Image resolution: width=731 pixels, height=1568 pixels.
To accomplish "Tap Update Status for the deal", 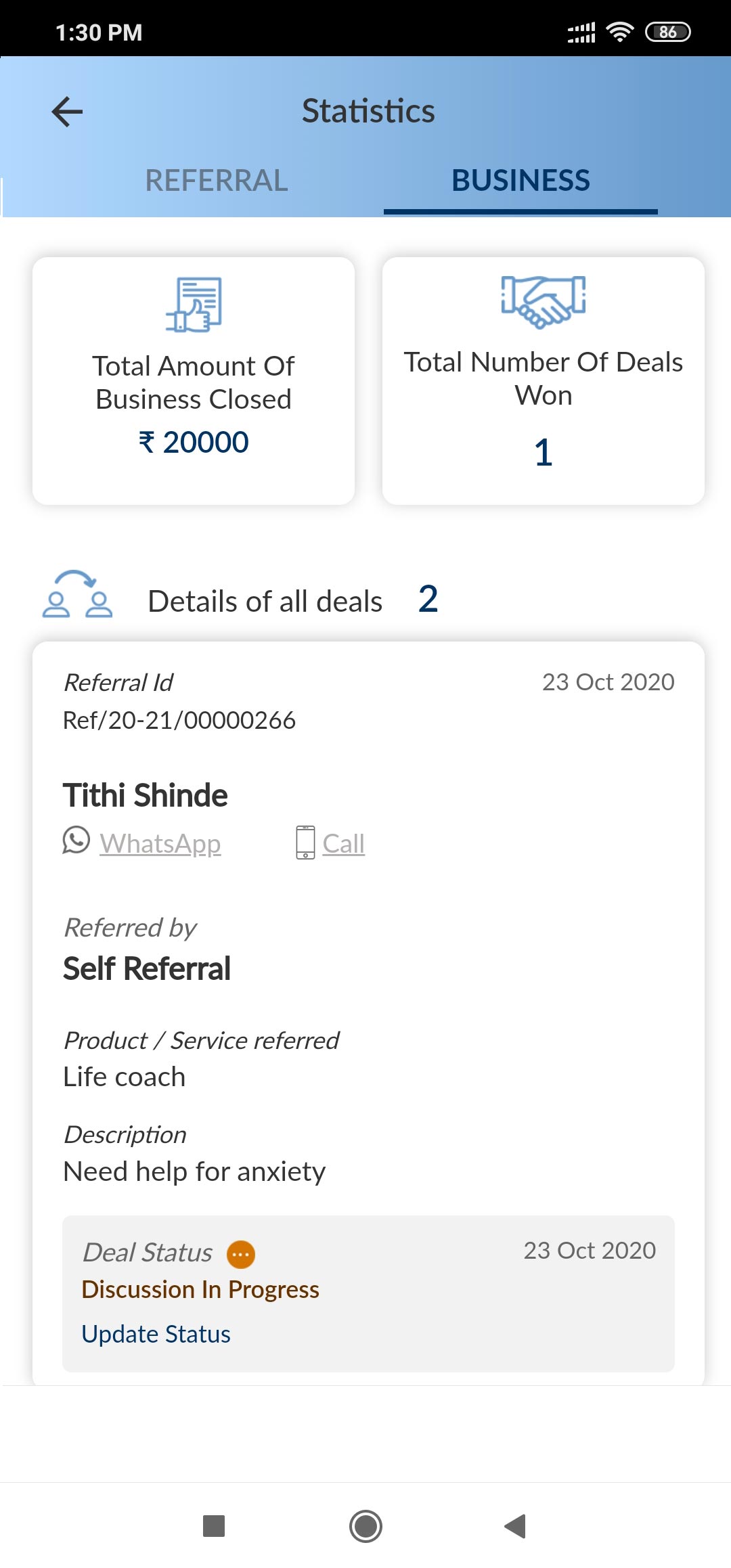I will [x=156, y=1334].
